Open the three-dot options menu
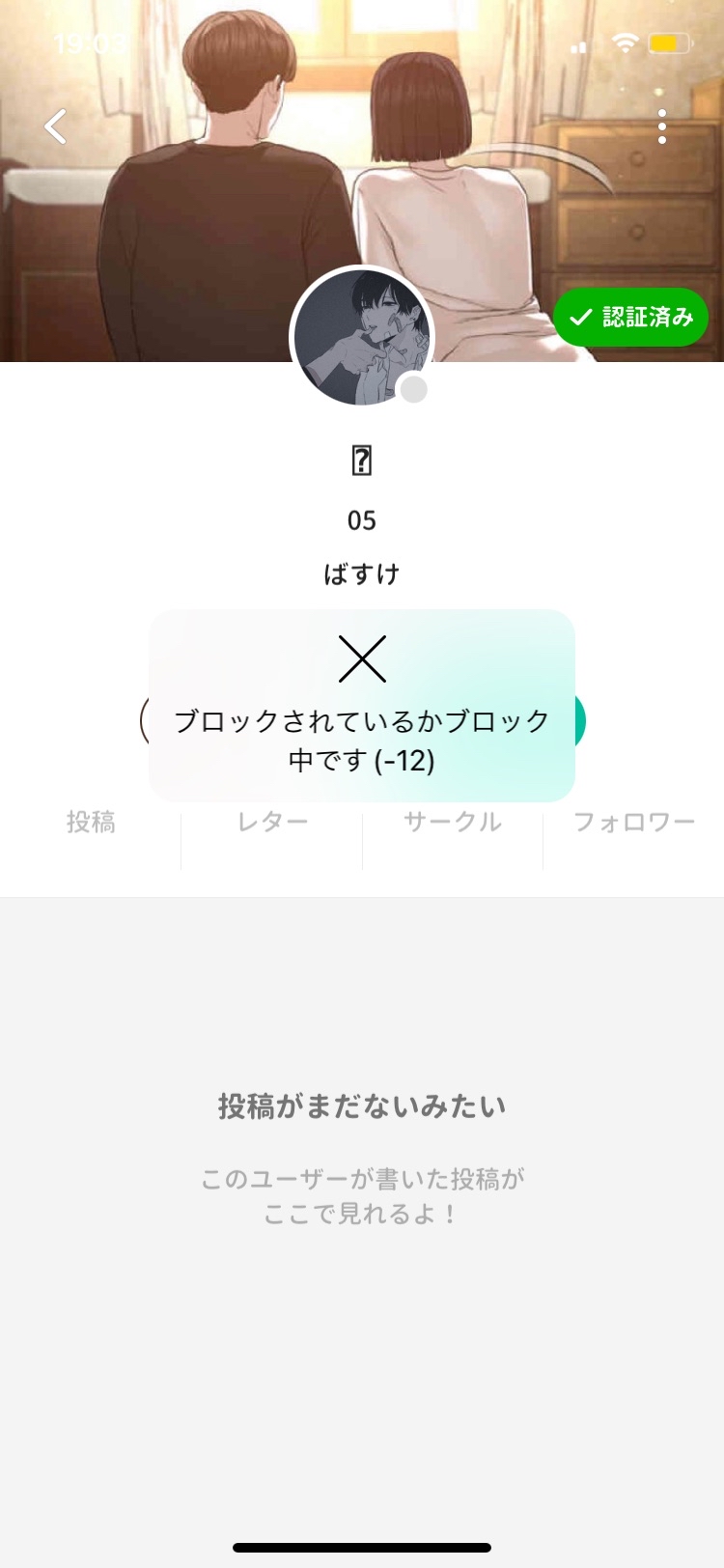 (661, 126)
